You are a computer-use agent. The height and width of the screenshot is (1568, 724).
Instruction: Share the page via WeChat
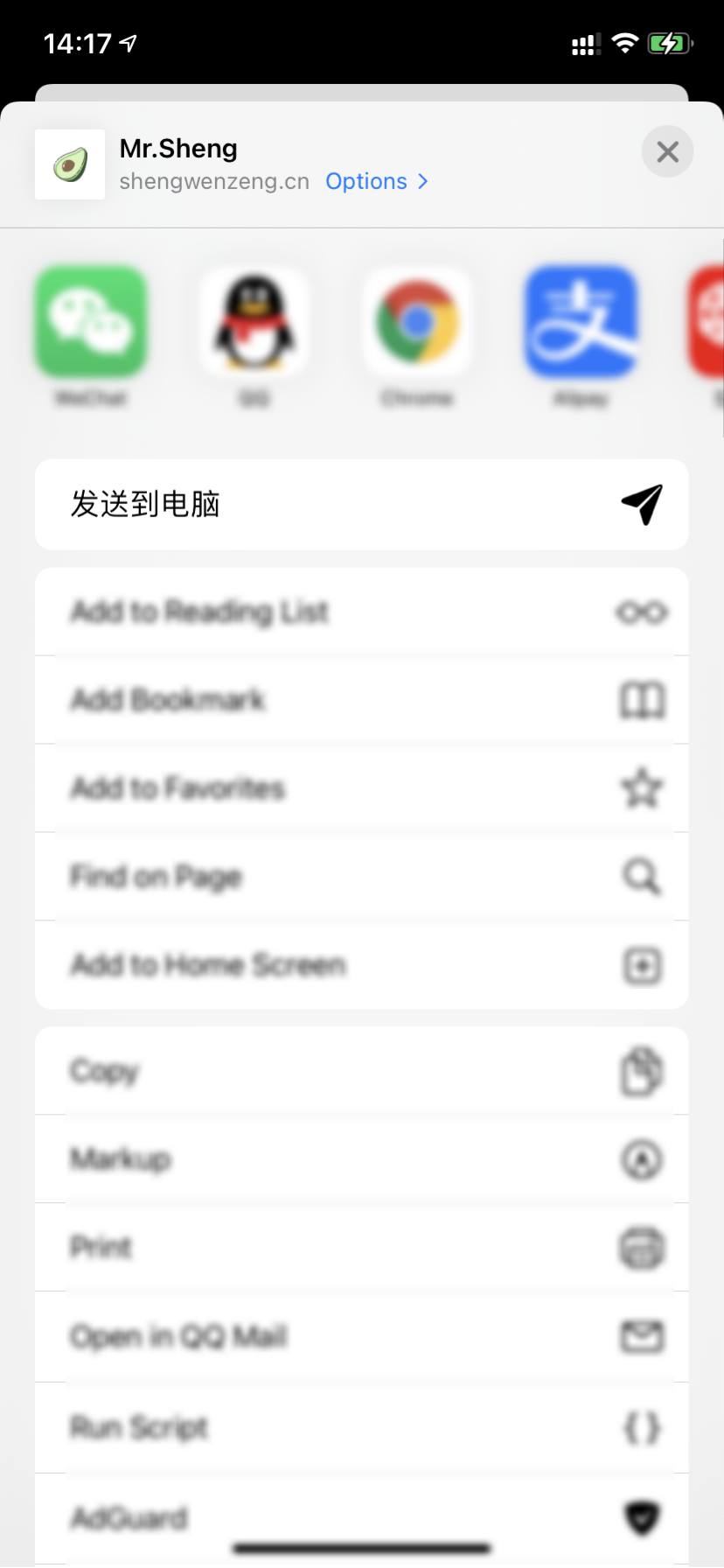coord(91,323)
